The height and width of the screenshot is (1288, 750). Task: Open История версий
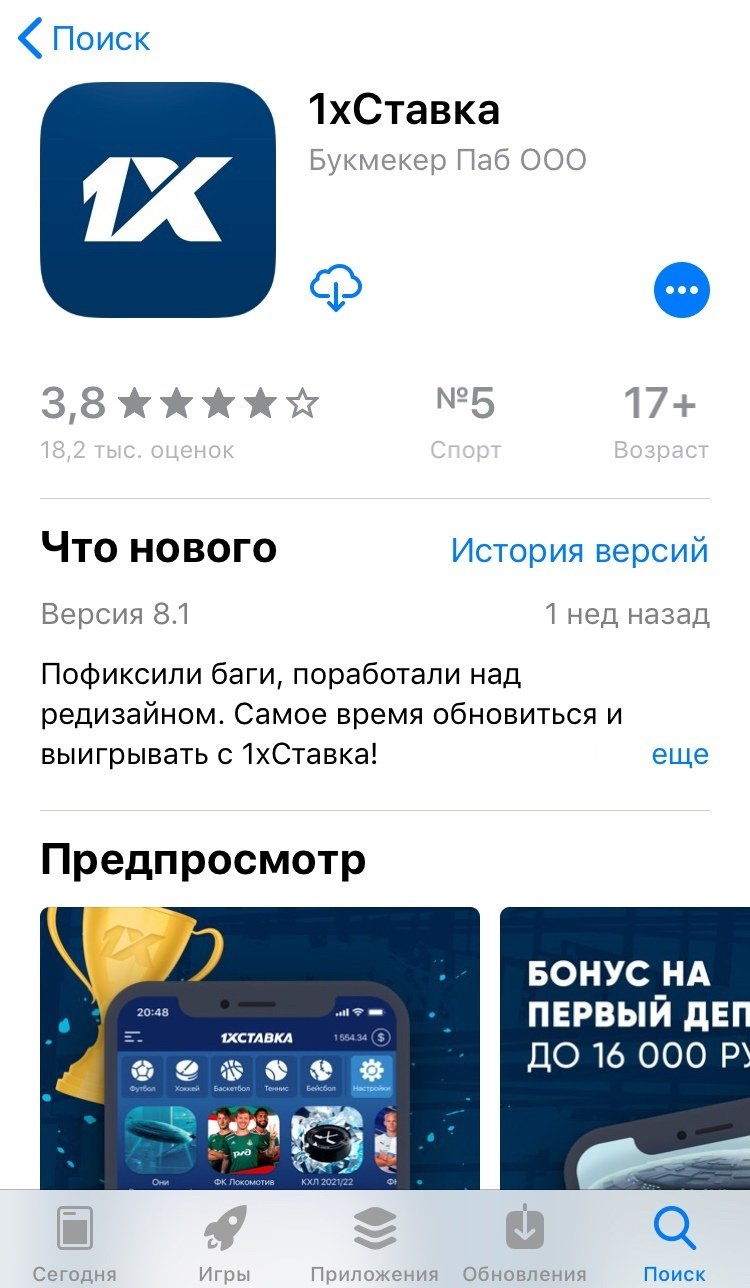(x=579, y=551)
